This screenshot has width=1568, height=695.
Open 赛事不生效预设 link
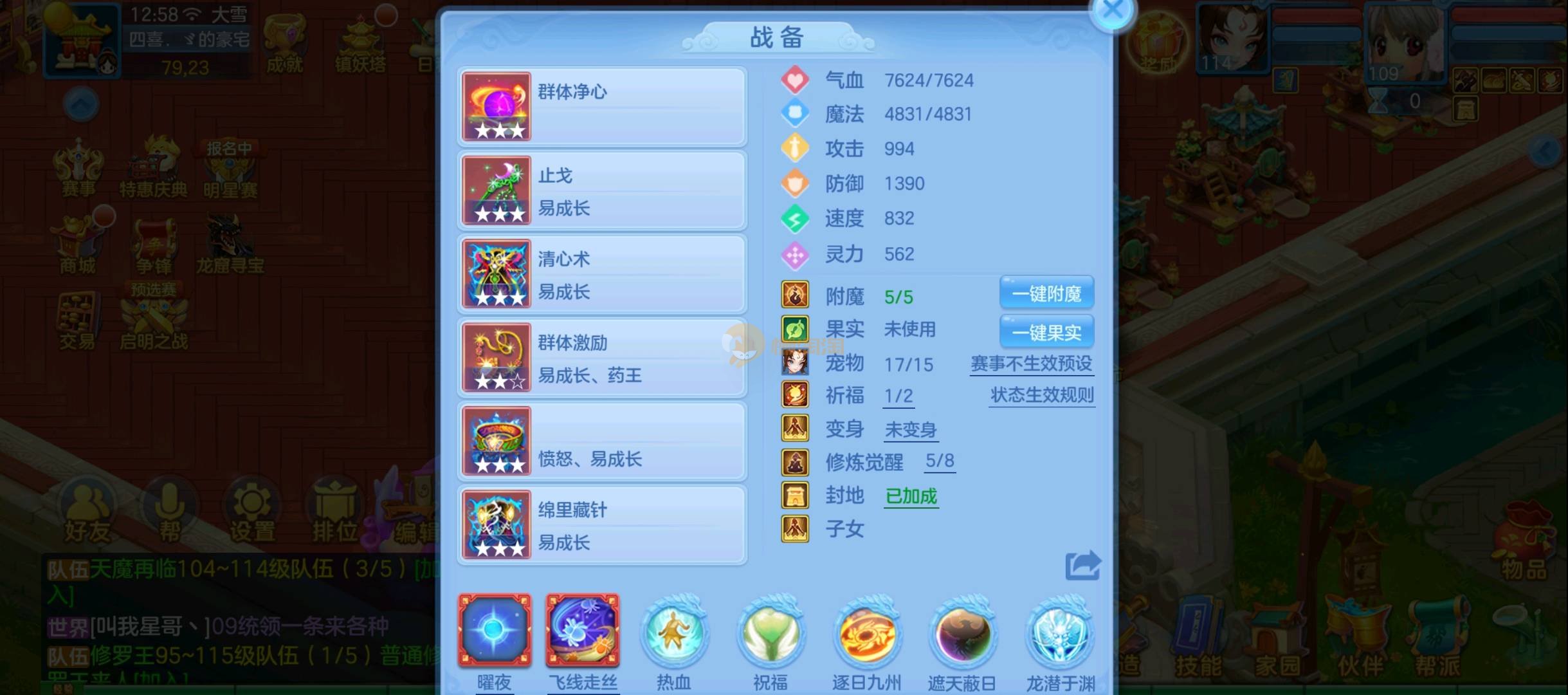[1031, 364]
